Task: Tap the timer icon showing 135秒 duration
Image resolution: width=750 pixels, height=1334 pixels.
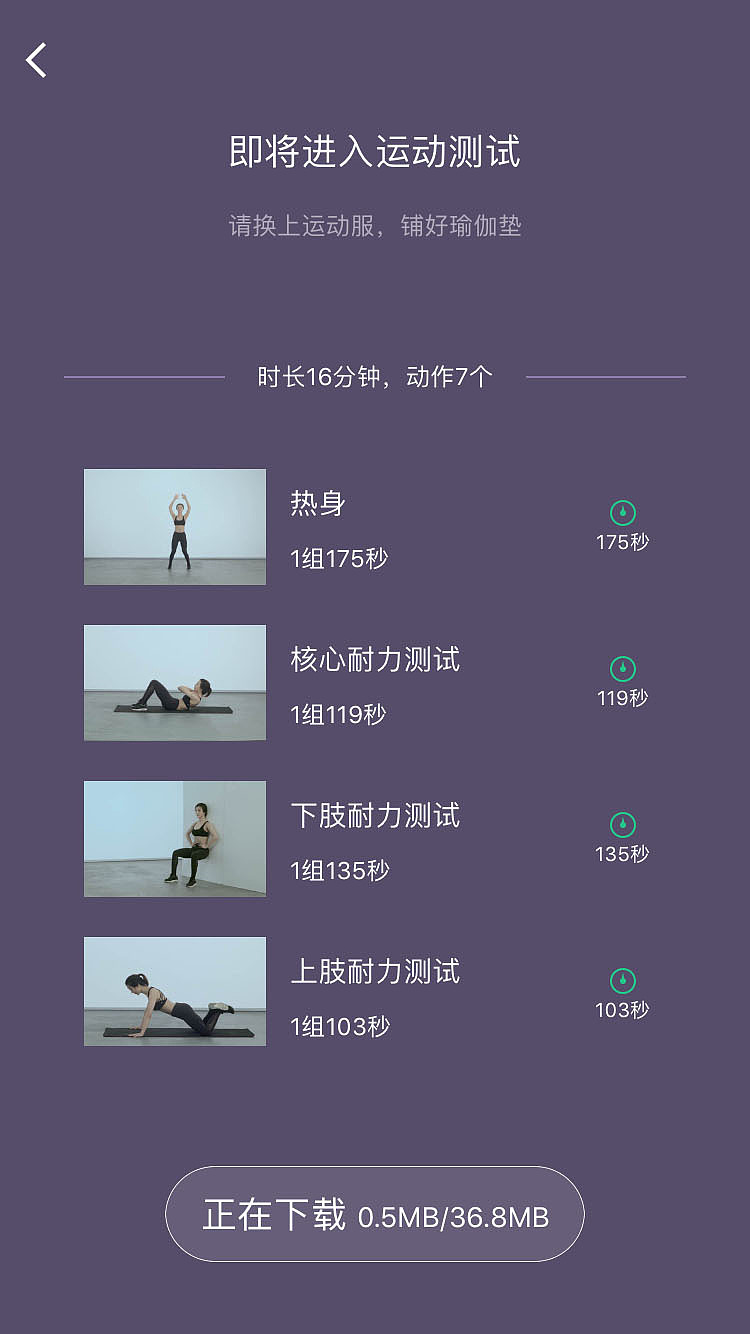Action: click(x=622, y=823)
